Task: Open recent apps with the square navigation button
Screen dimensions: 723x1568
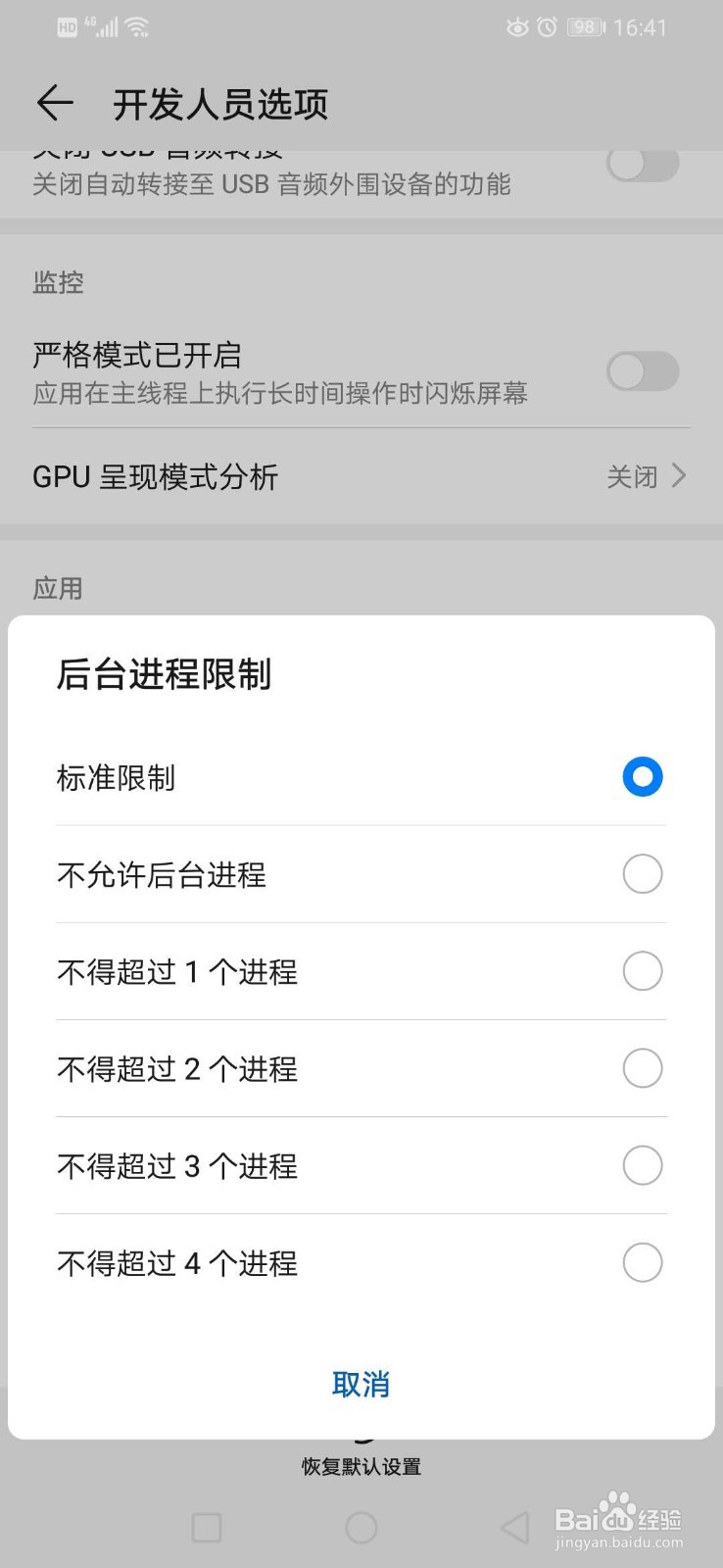Action: 206,1527
